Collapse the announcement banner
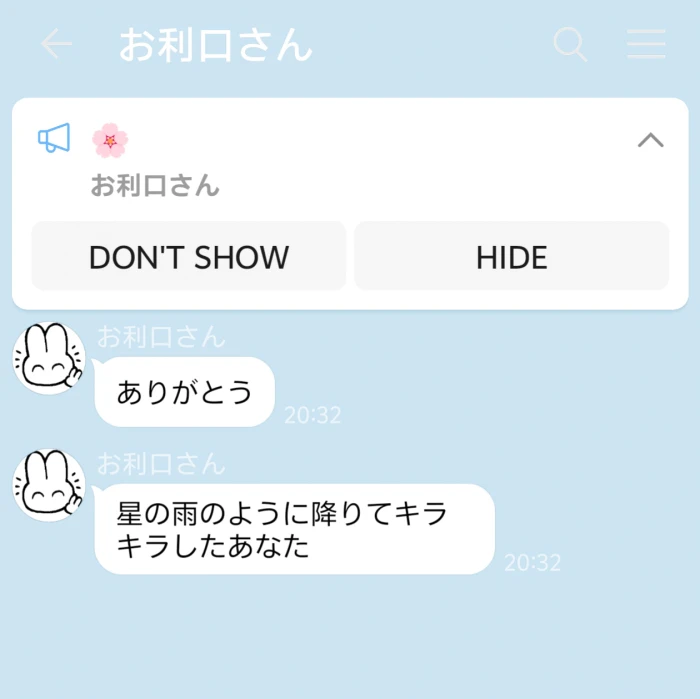 point(650,140)
